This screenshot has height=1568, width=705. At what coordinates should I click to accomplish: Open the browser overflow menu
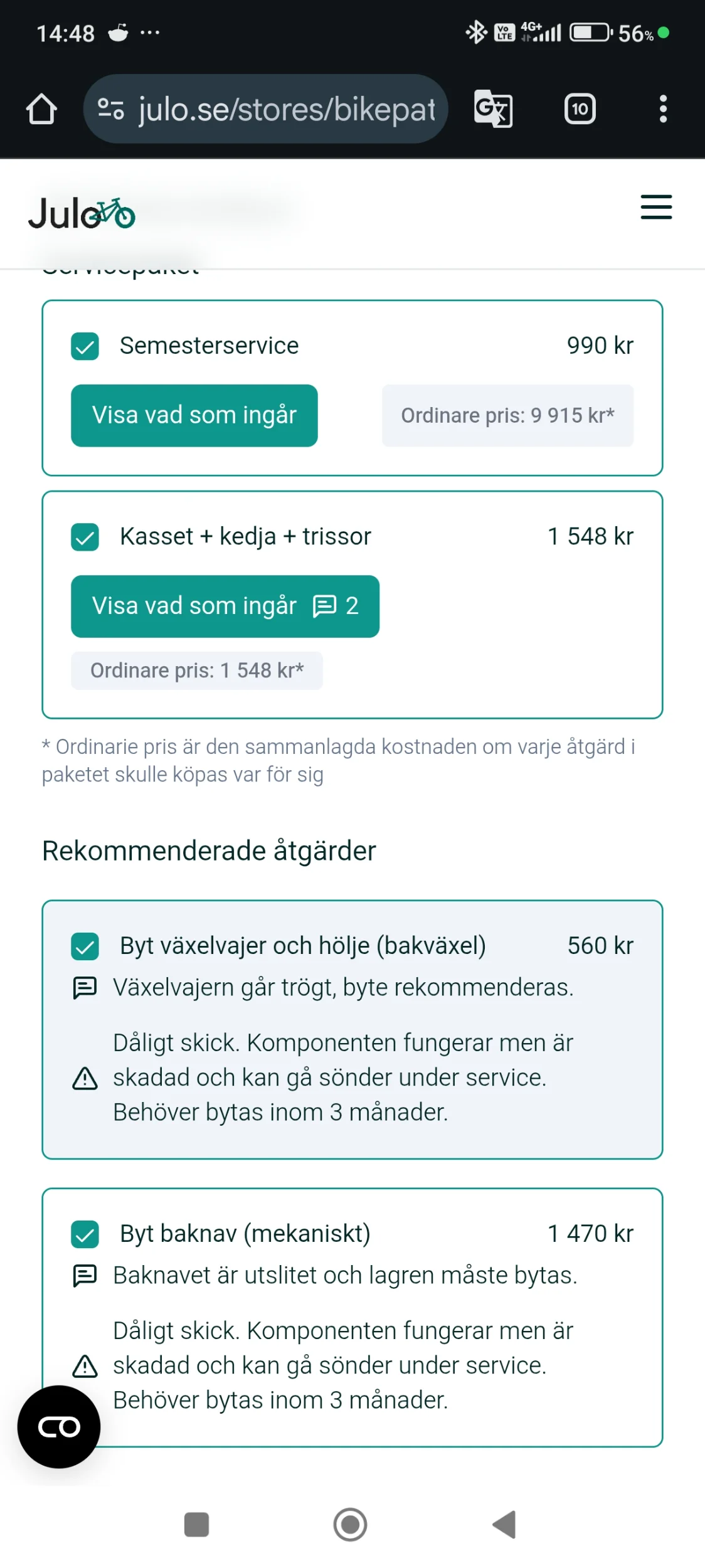pyautogui.click(x=663, y=109)
